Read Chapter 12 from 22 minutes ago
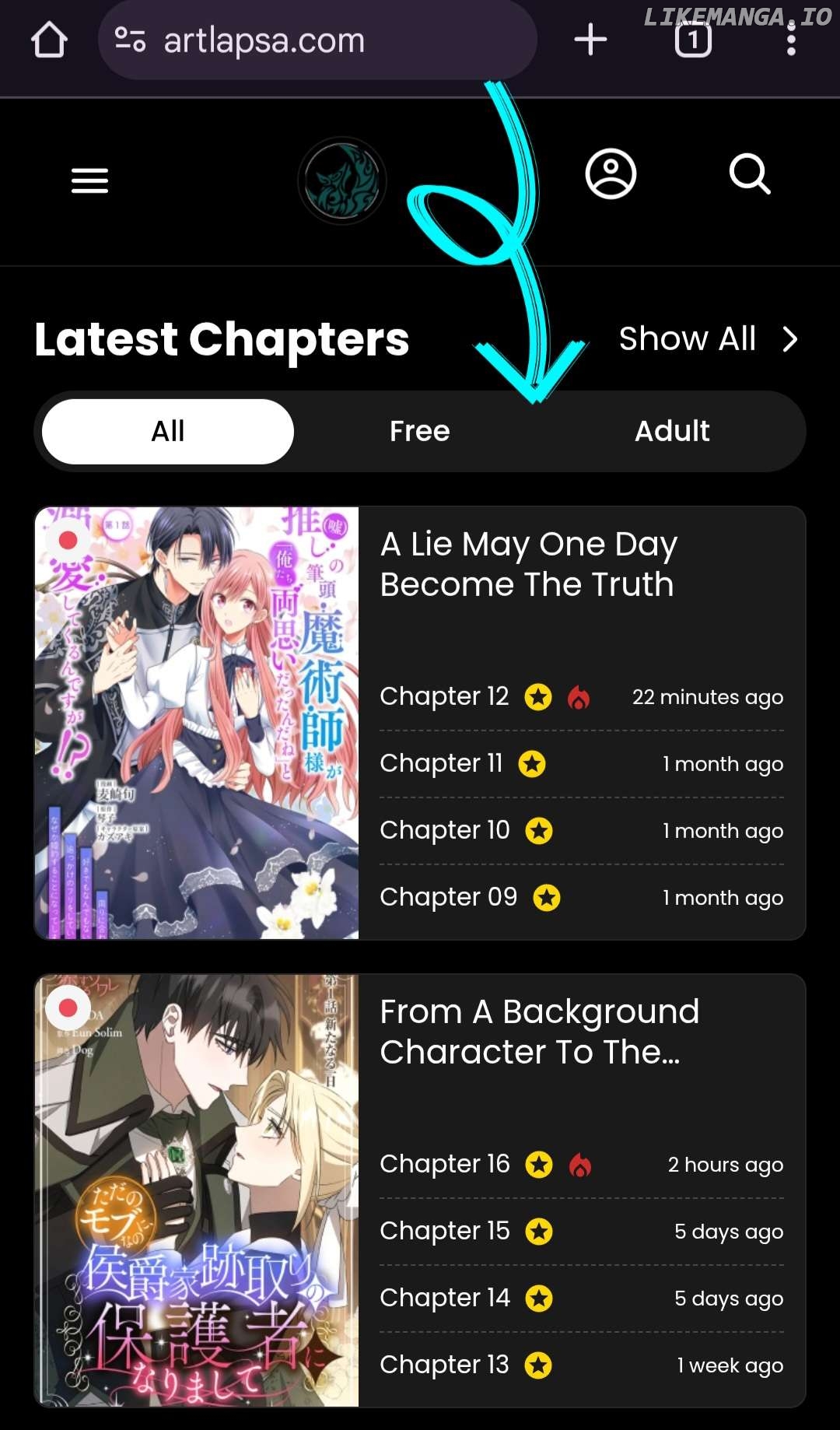 point(444,696)
